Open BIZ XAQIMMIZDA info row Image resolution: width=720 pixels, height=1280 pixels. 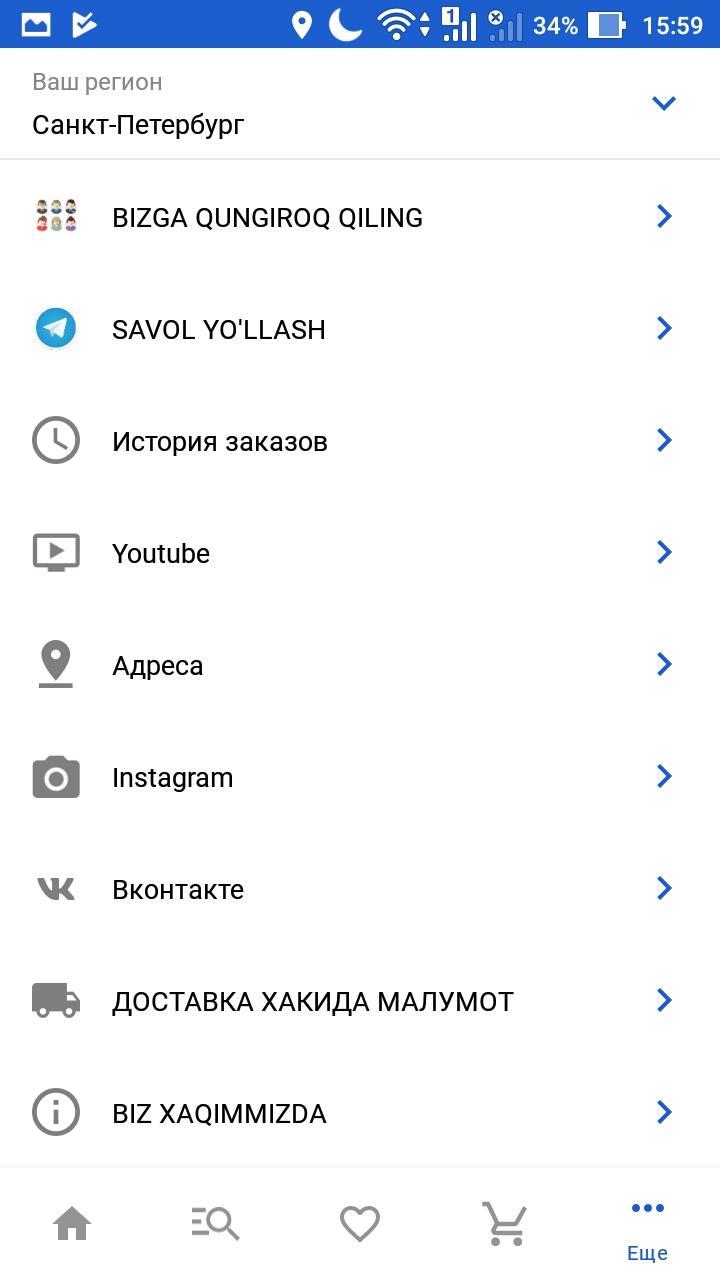(360, 1113)
